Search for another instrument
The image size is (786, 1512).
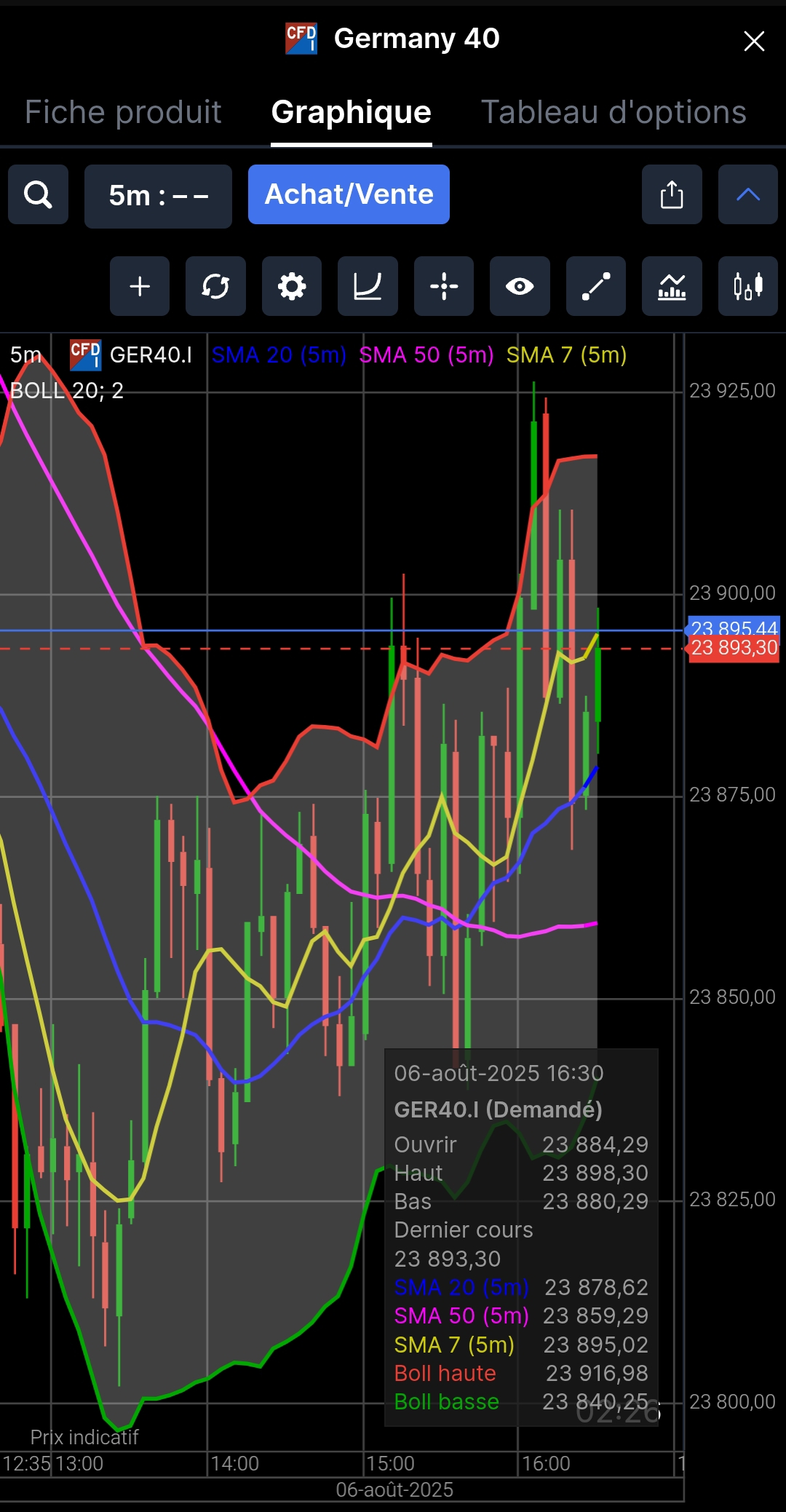point(38,194)
